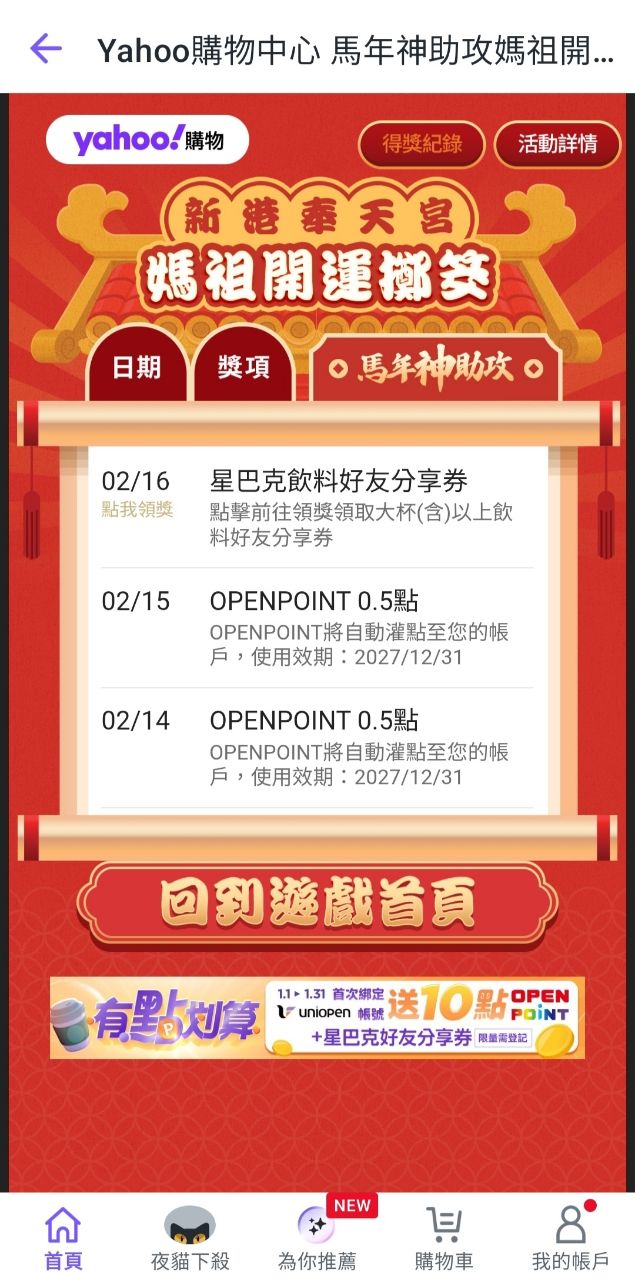This screenshot has height=1280, width=635.
Task: Open the 購物車 shopping cart
Action: [444, 1238]
